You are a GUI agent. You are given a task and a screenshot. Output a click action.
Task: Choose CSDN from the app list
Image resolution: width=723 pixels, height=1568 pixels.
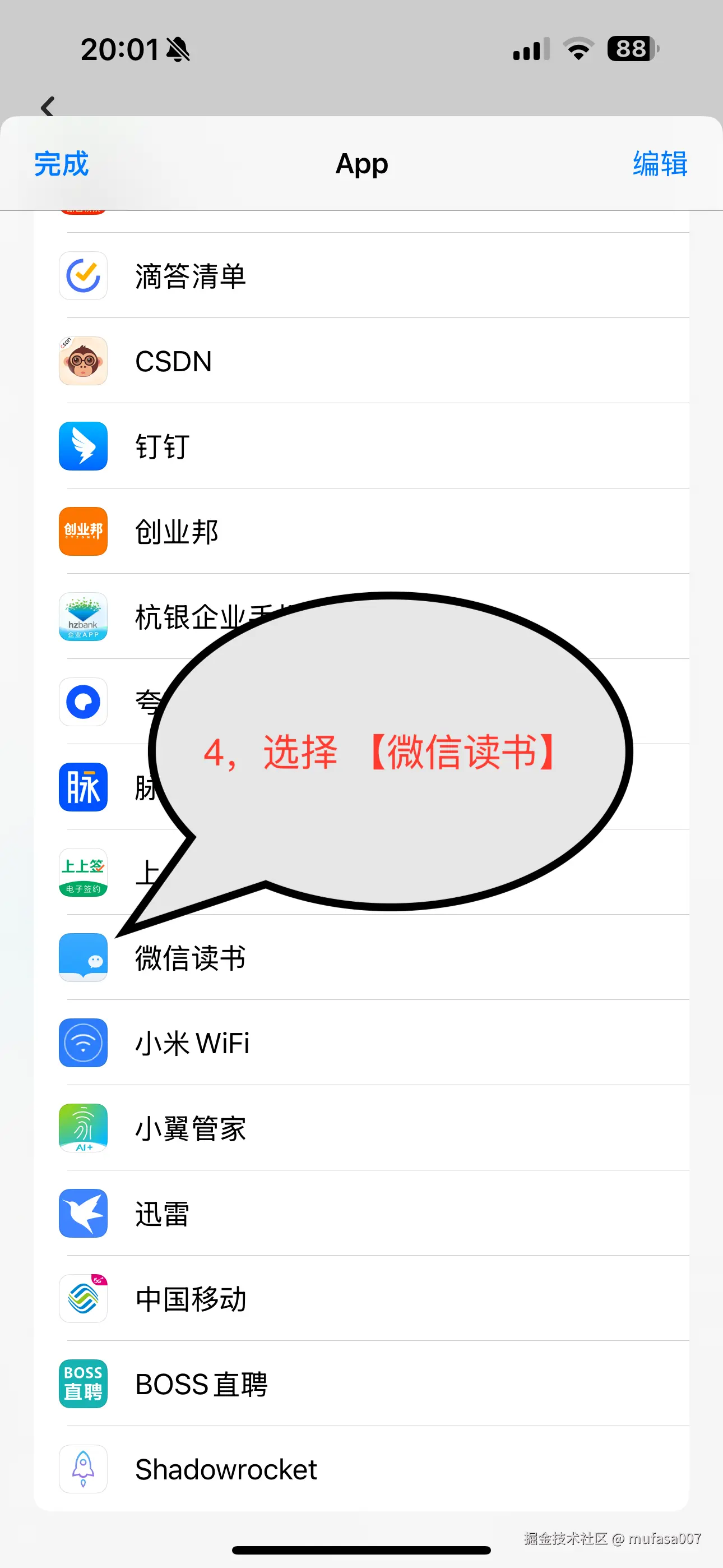coord(173,361)
